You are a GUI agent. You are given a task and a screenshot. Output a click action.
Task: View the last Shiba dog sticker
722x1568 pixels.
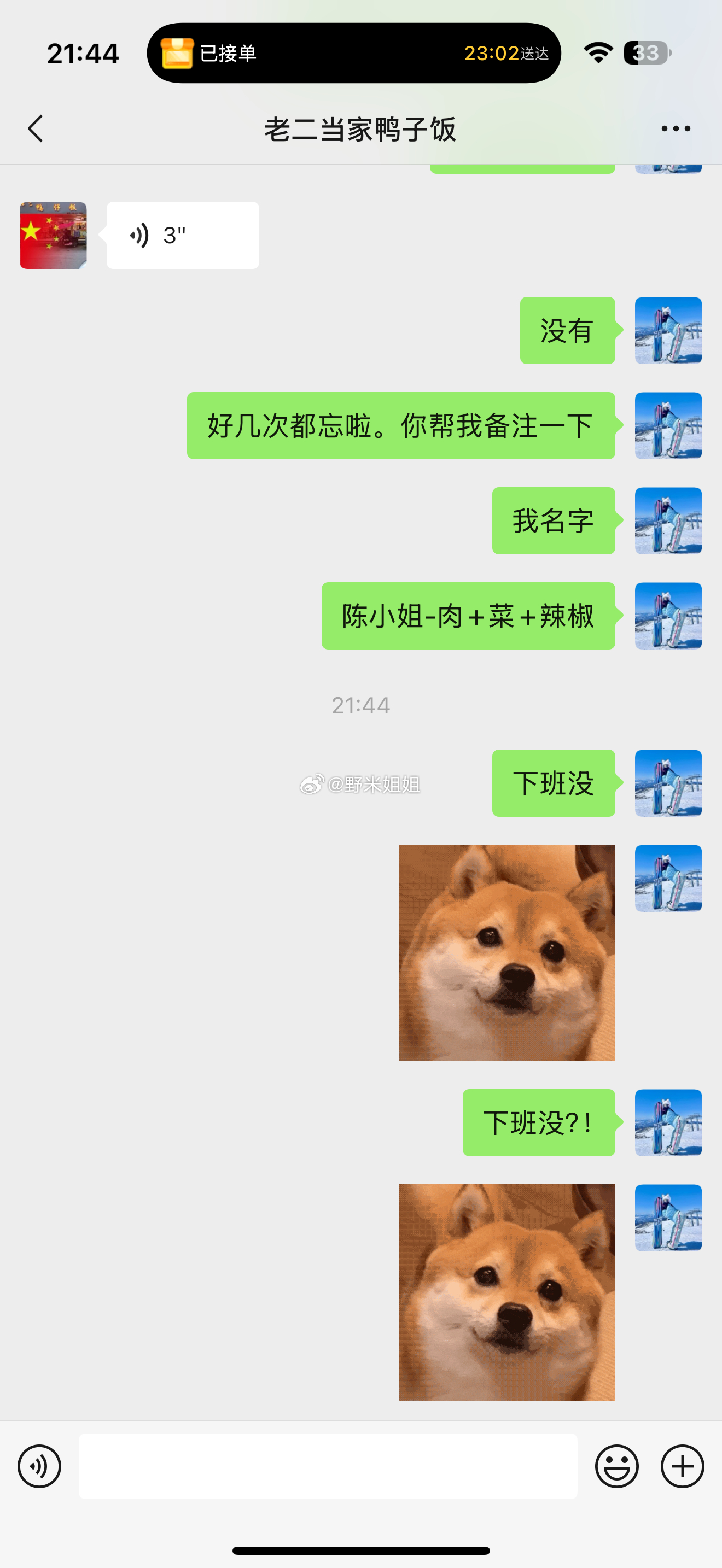(x=506, y=1292)
